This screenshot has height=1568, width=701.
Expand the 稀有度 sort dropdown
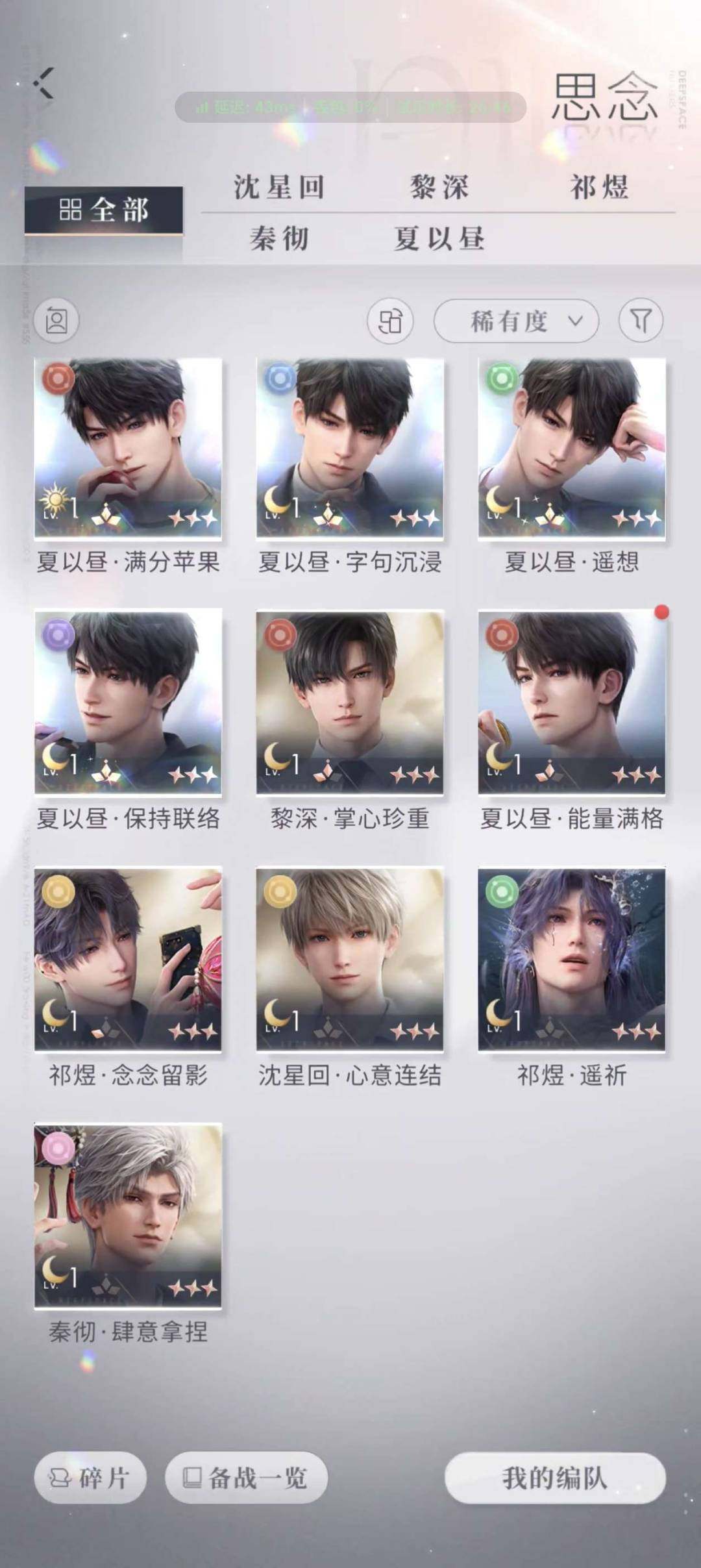pos(516,321)
